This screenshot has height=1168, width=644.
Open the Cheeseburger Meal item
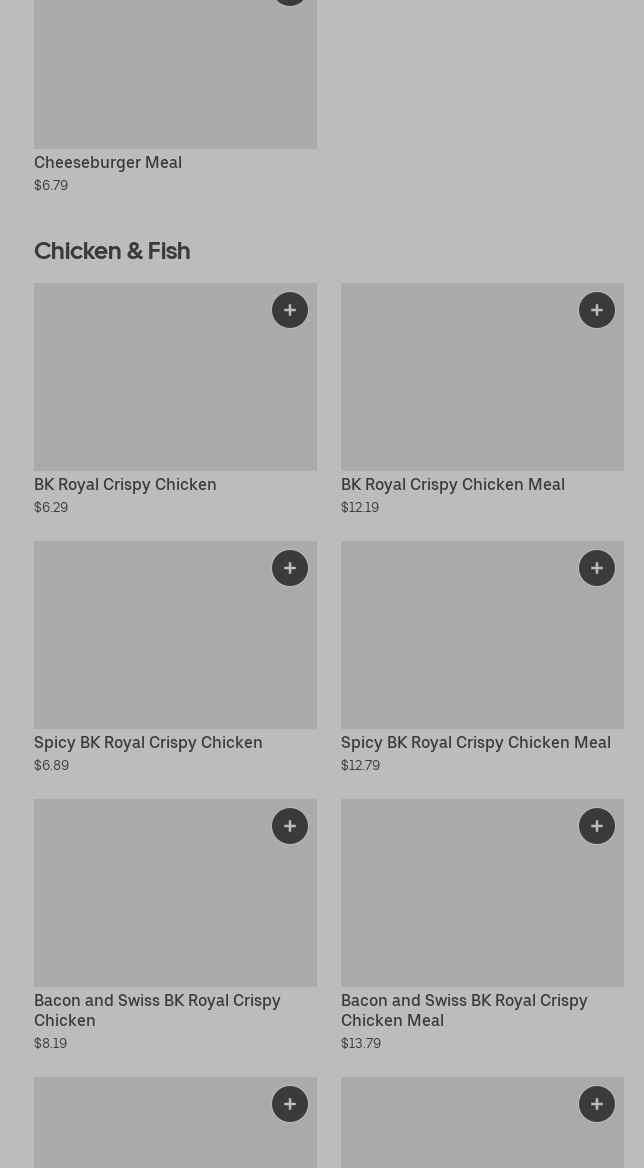click(108, 162)
